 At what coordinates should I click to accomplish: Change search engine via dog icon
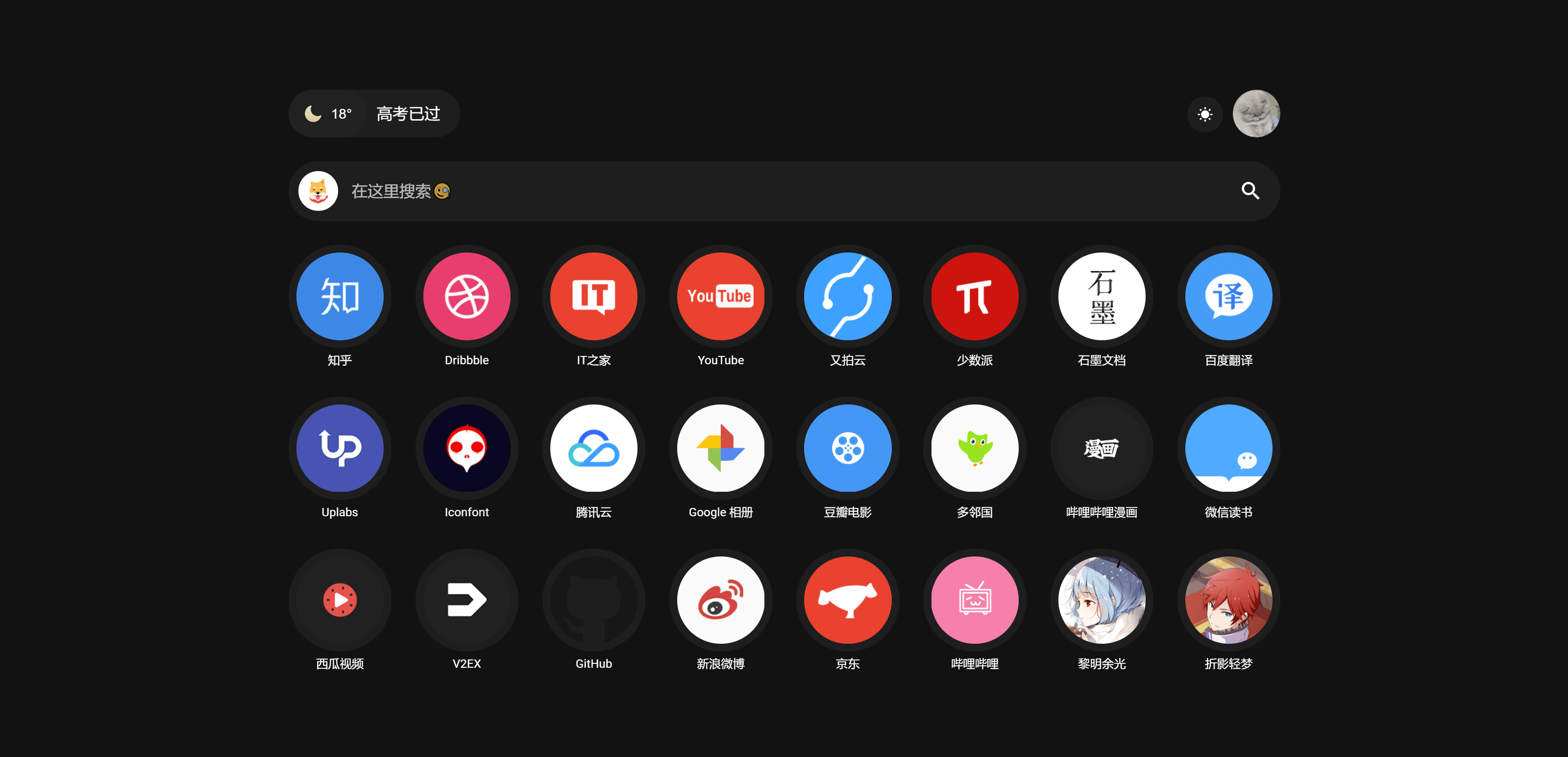point(318,191)
